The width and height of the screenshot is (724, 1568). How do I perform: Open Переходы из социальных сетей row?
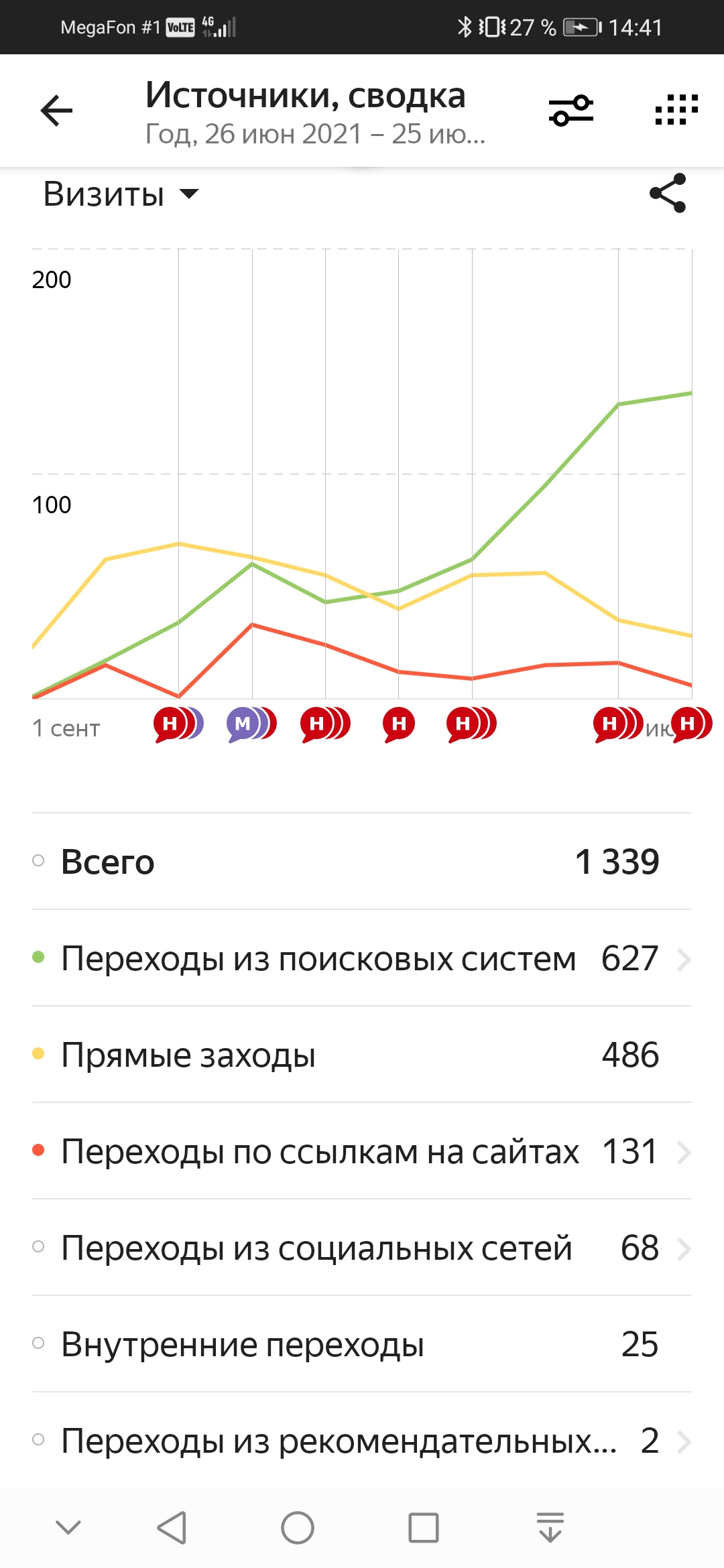[x=362, y=1248]
